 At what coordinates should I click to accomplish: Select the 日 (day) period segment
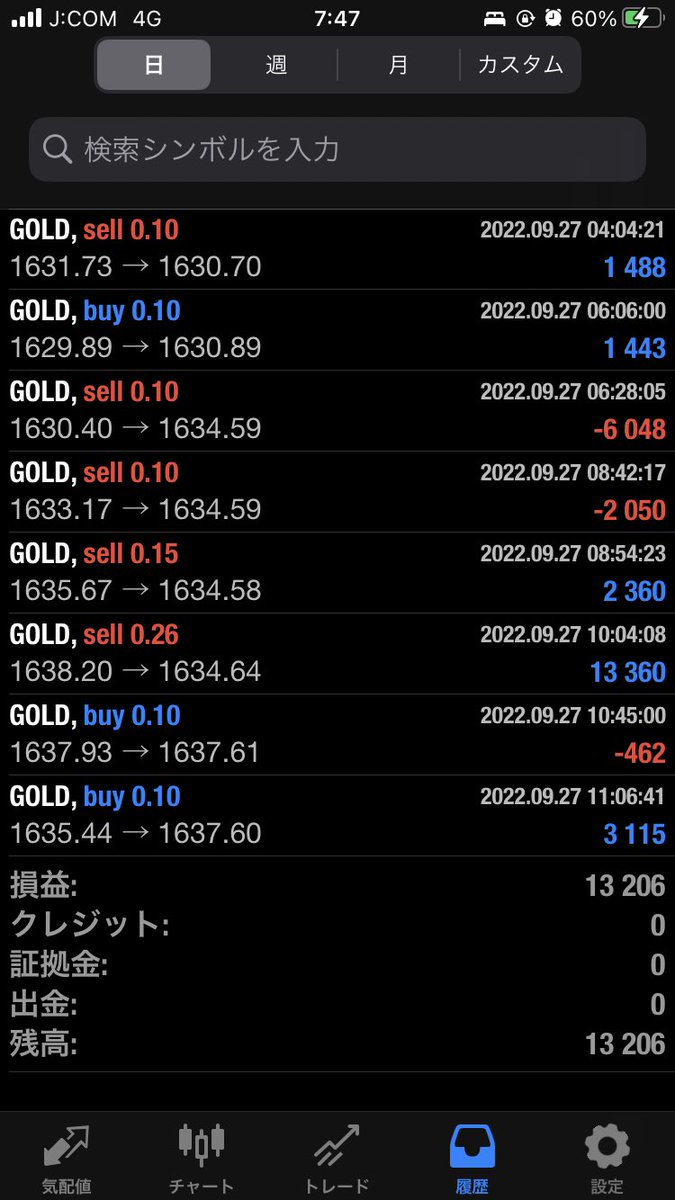tap(154, 65)
